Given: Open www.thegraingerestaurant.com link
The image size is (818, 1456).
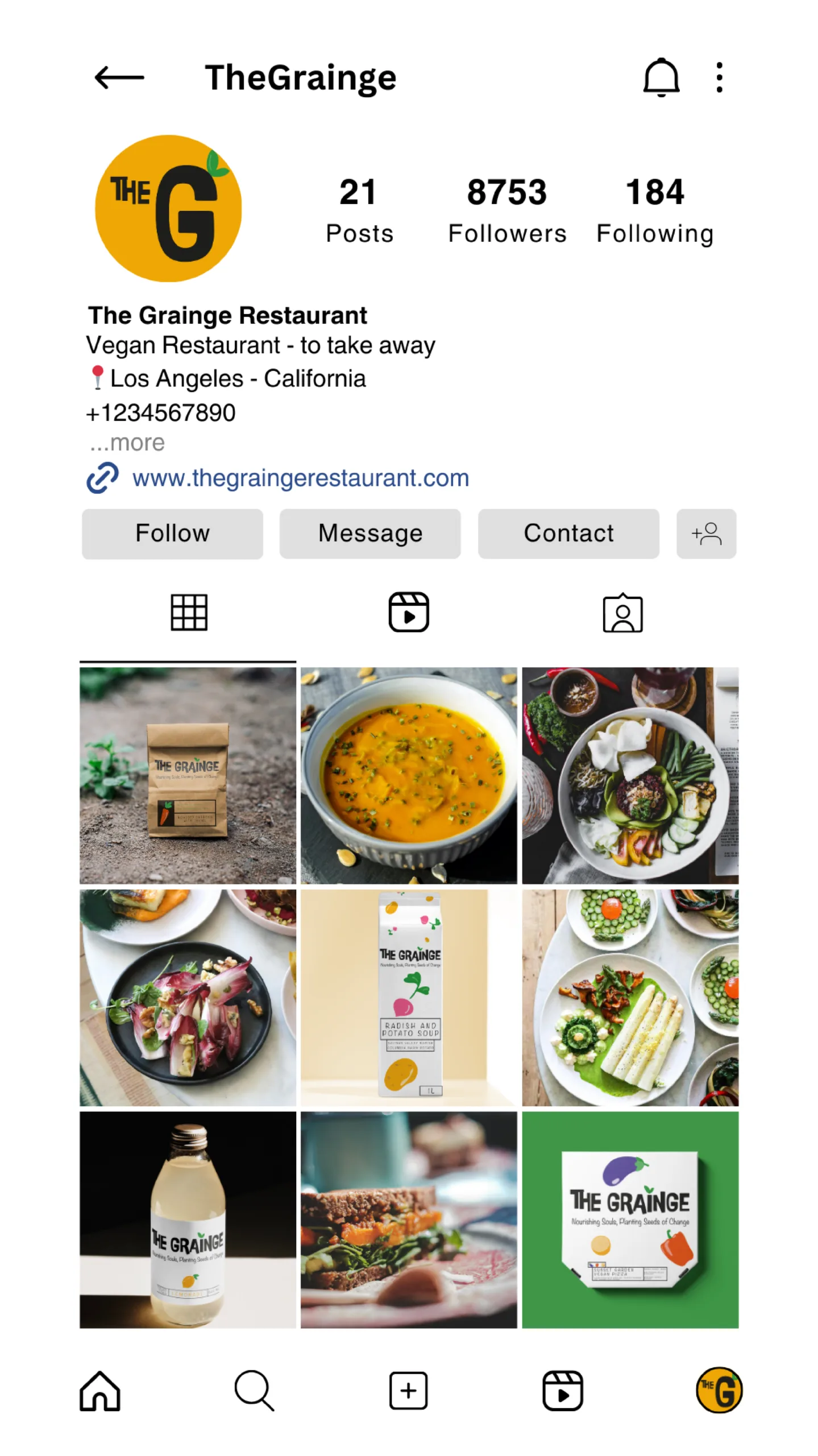Looking at the screenshot, I should 300,478.
